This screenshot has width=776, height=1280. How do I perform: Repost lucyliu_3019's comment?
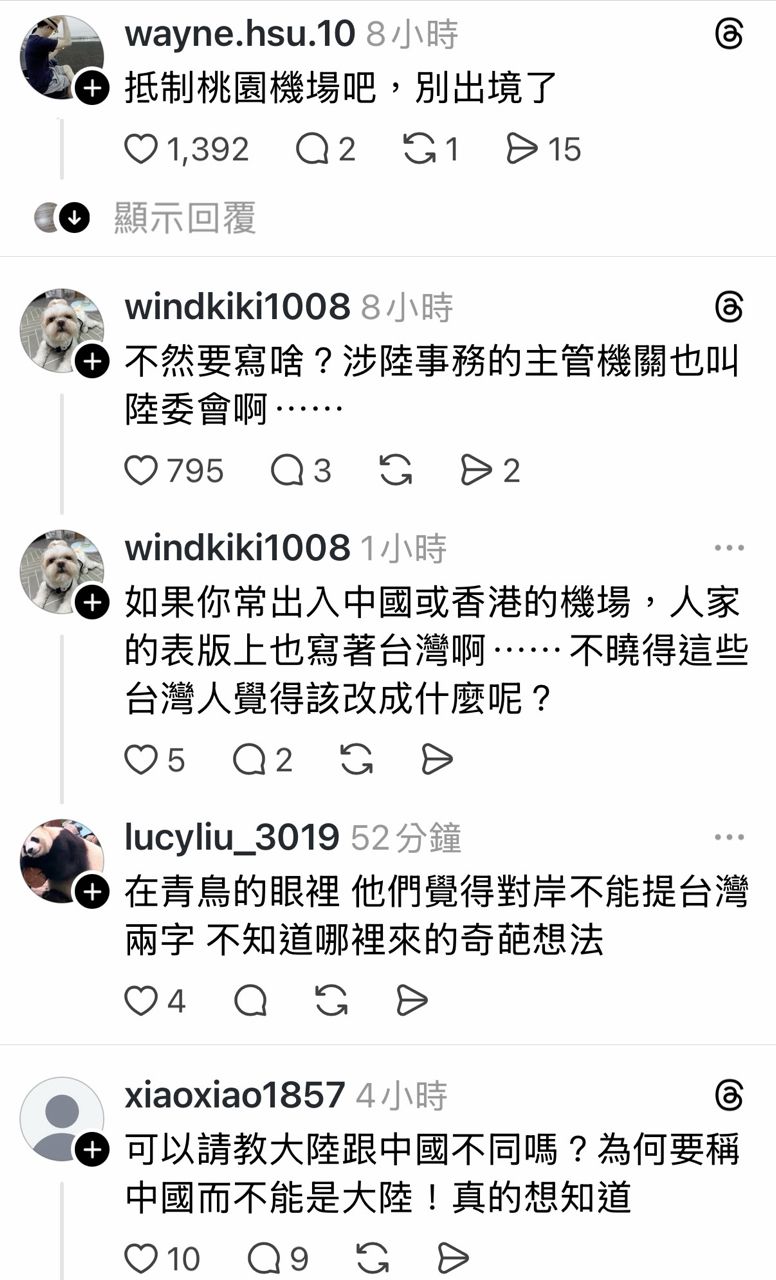[331, 1000]
